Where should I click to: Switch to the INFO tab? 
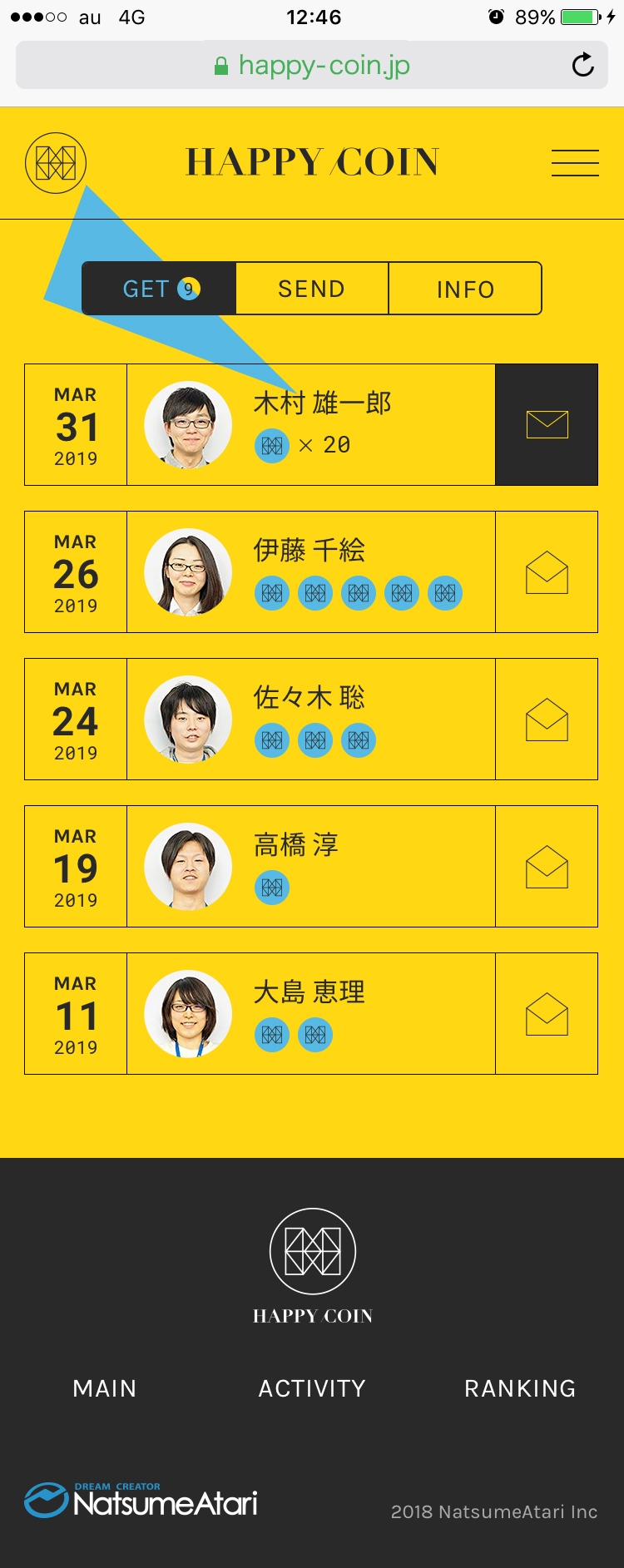click(x=465, y=289)
